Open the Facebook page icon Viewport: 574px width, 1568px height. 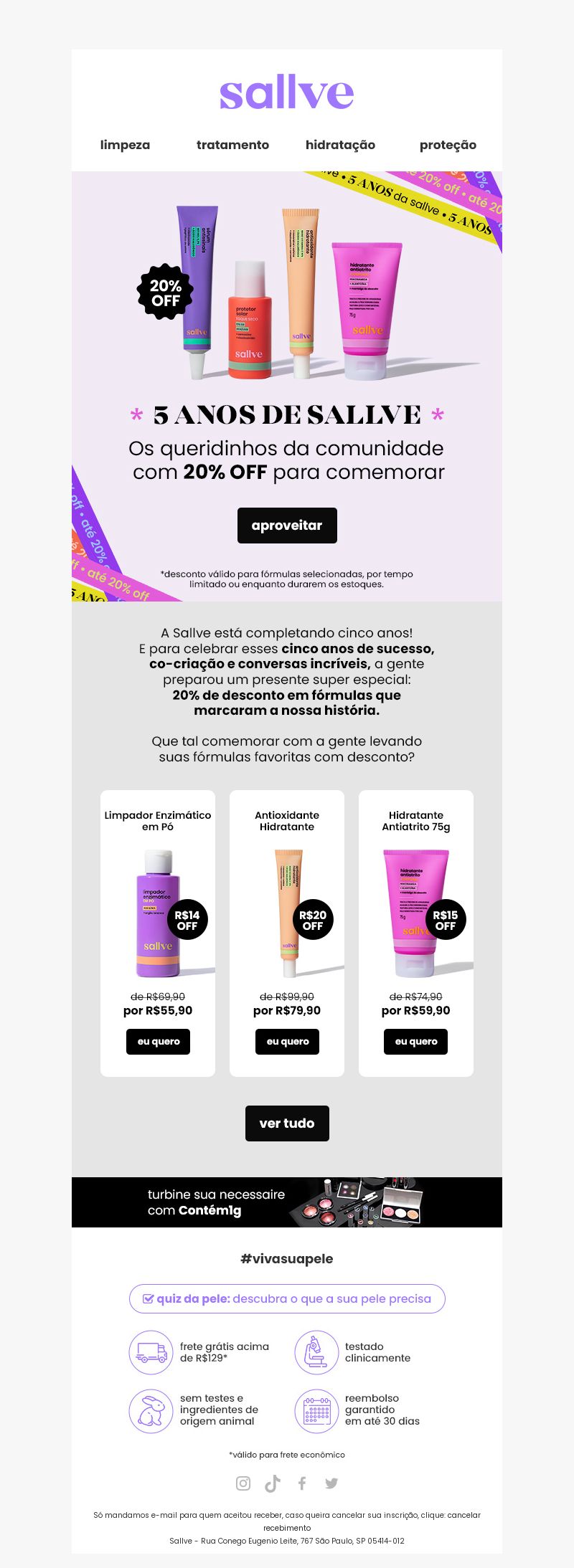[302, 1483]
